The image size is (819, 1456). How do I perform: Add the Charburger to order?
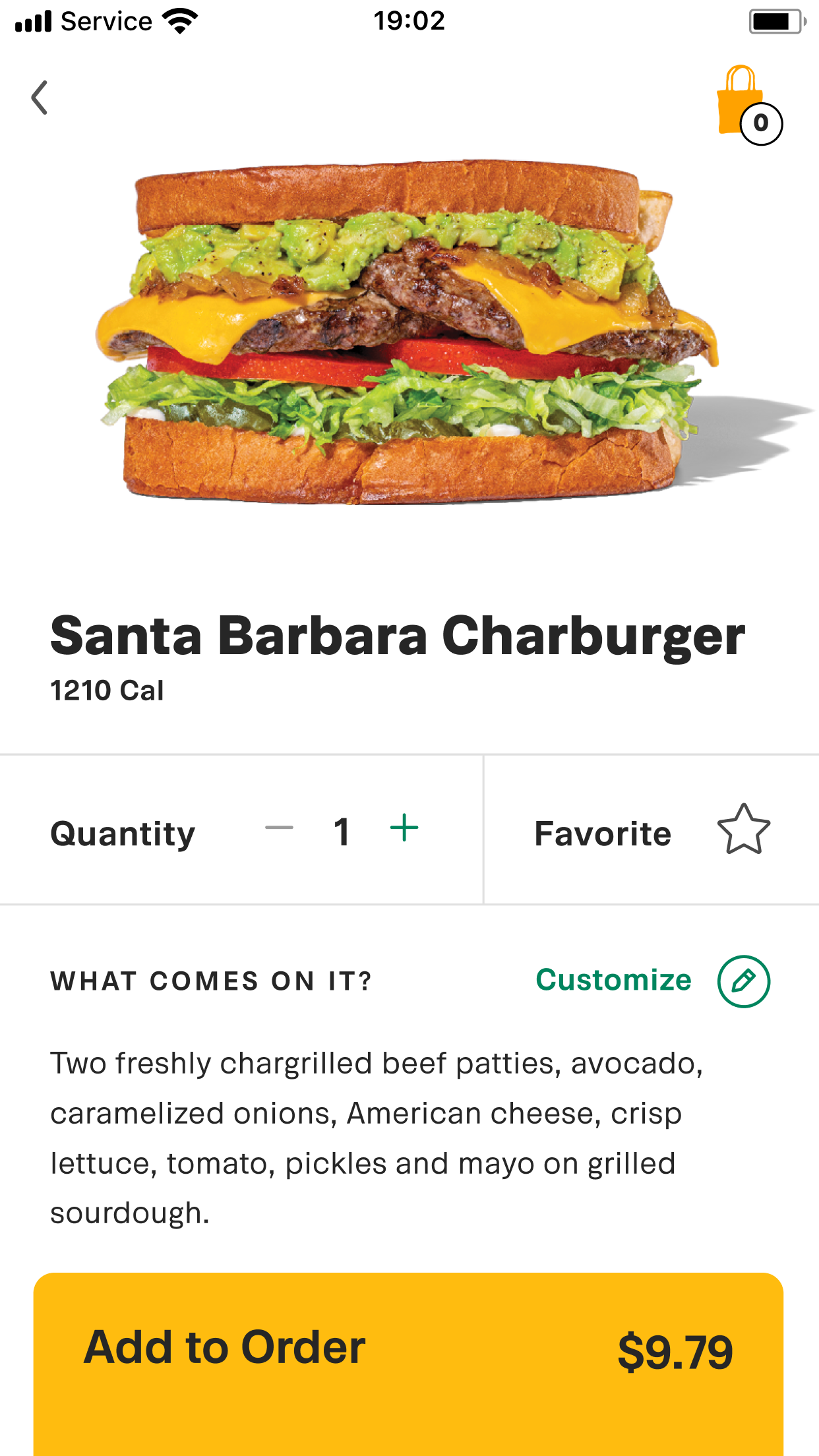408,1349
